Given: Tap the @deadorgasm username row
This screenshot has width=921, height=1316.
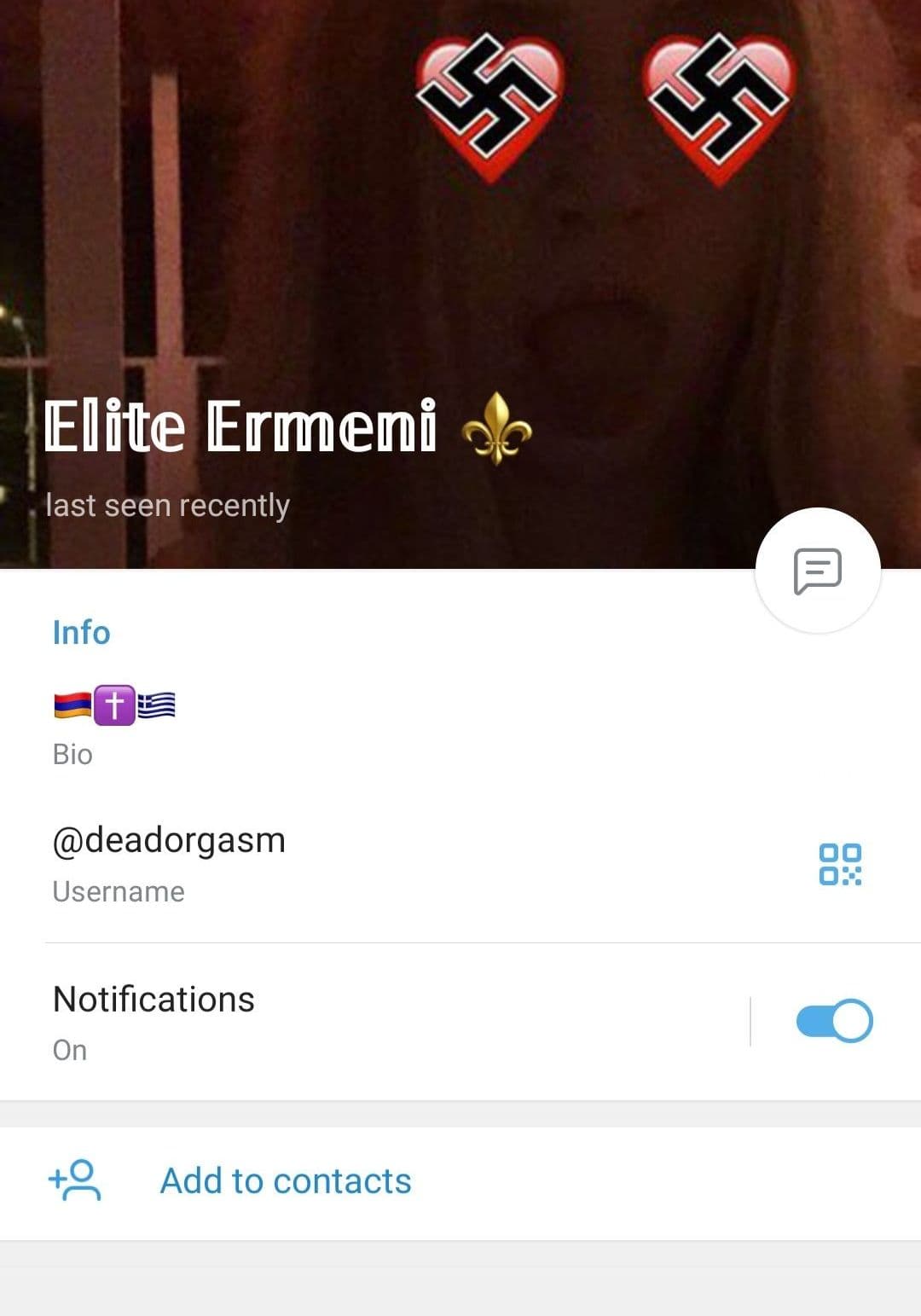Looking at the screenshot, I should [x=341, y=863].
